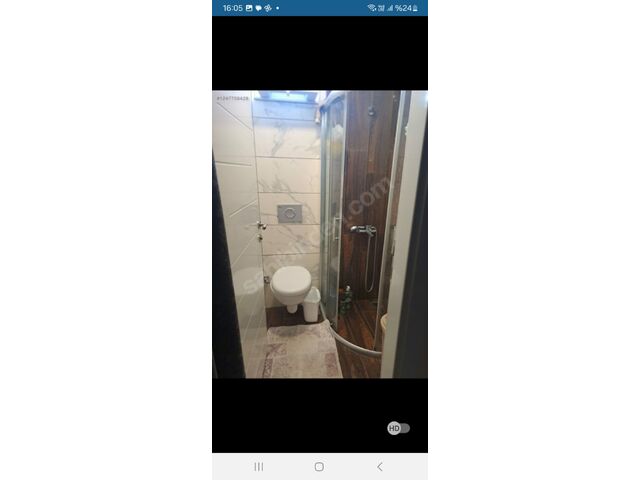Go back using the system back button
Screen dimensions: 640x480
point(379,466)
